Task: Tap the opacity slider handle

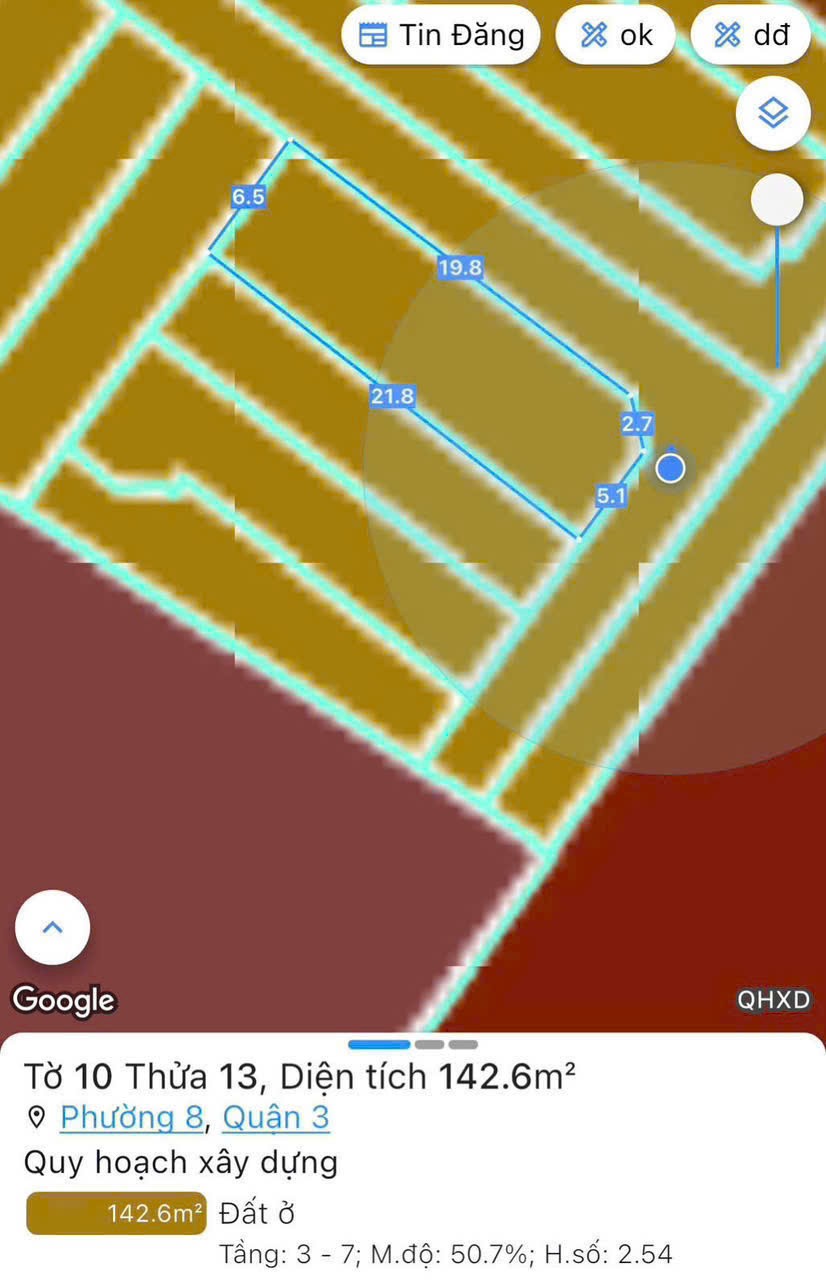Action: (777, 200)
